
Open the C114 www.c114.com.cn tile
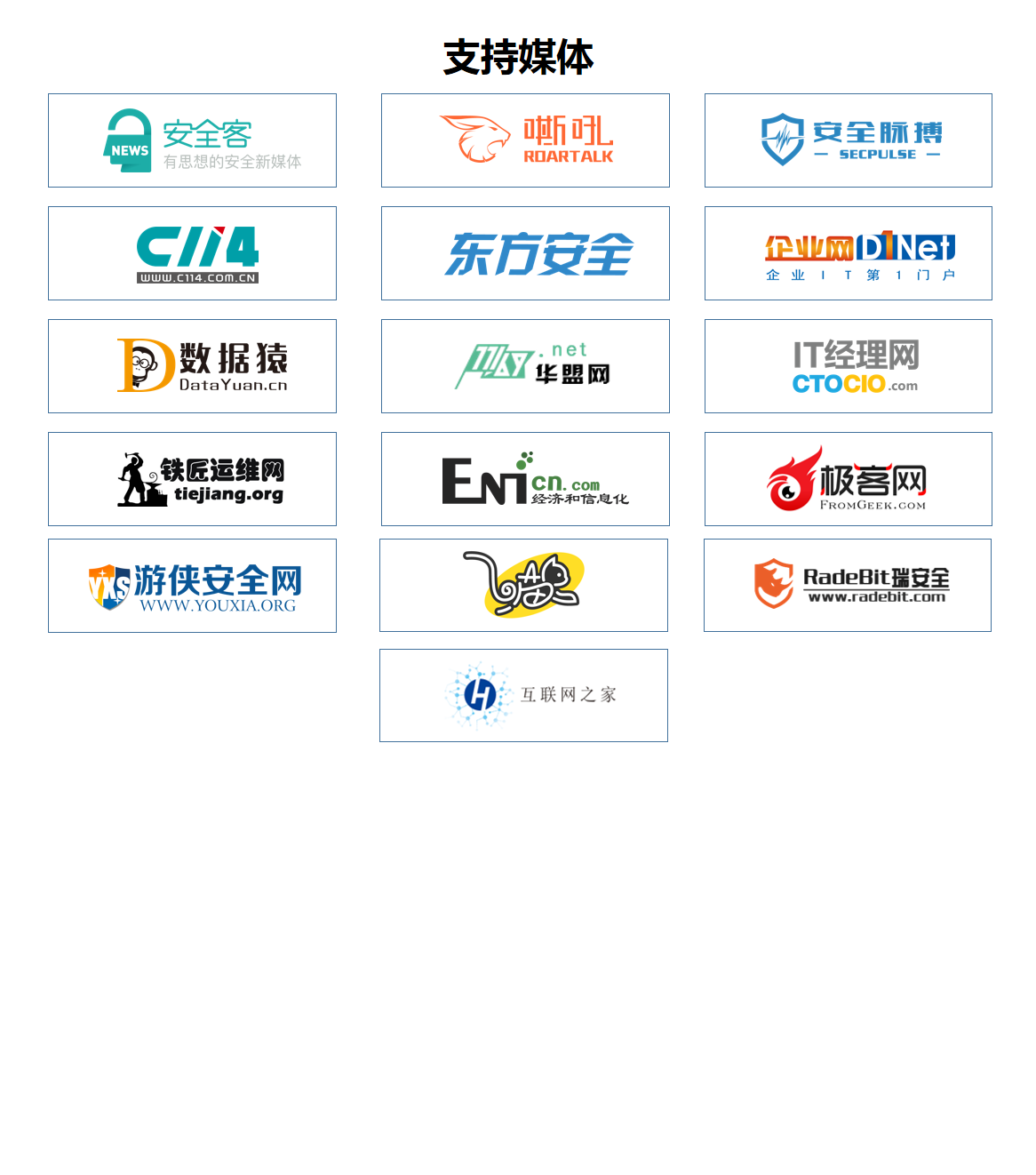click(x=192, y=253)
